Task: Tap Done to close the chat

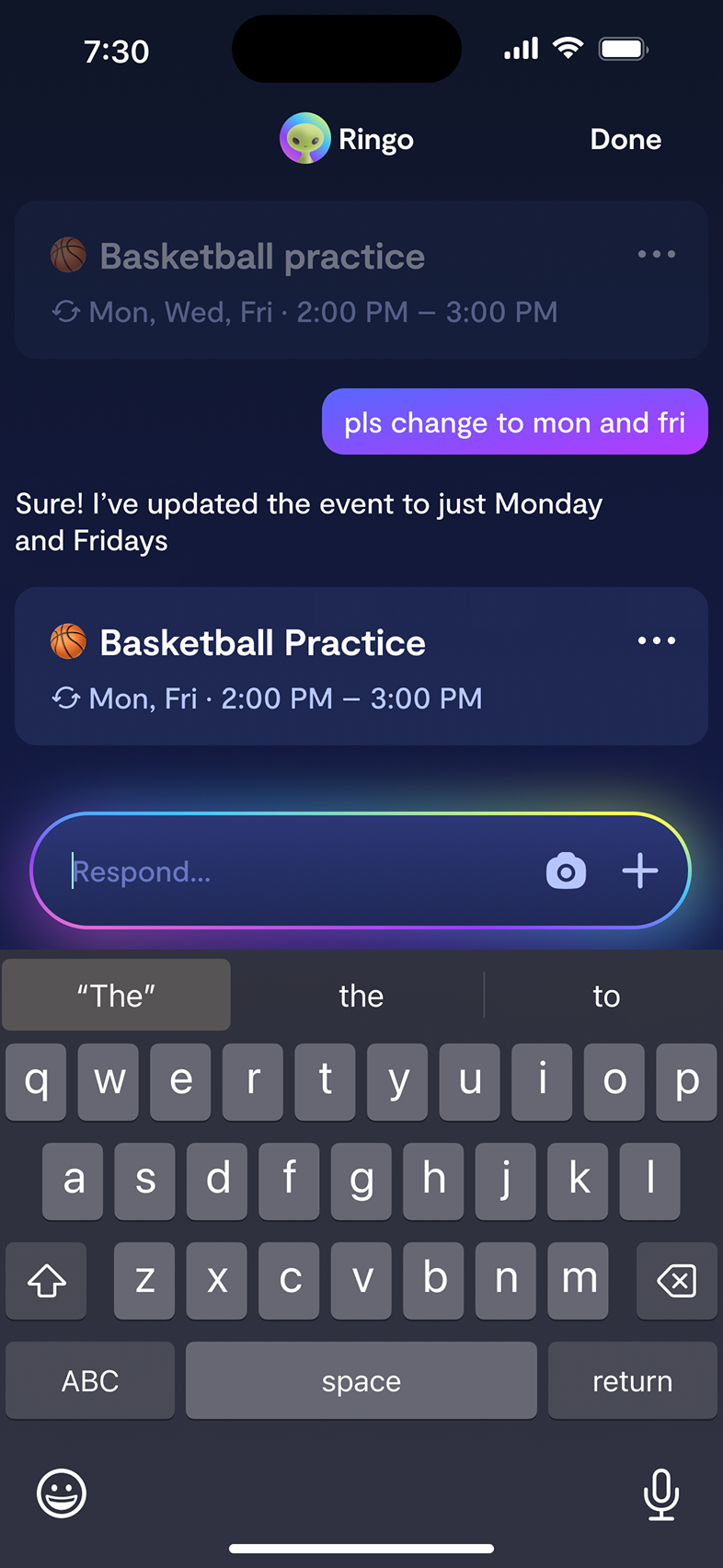Action: tap(625, 140)
